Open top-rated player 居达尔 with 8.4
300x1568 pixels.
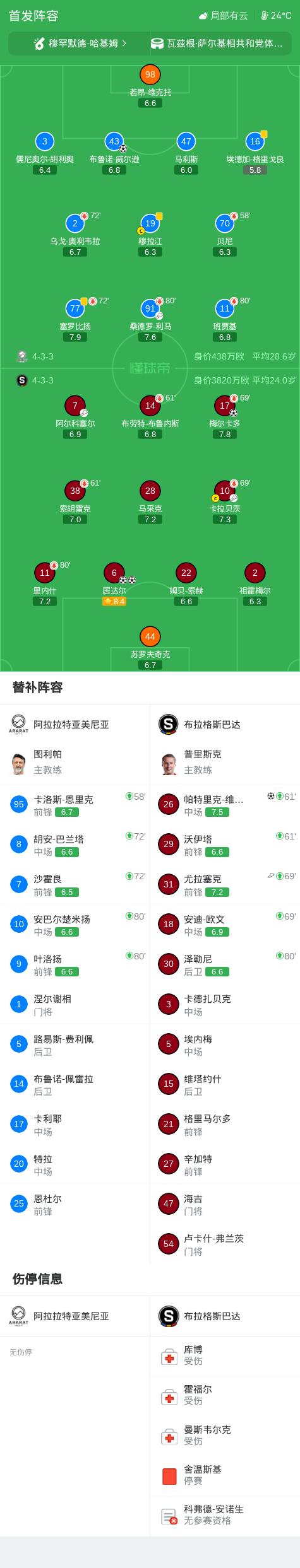pyautogui.click(x=114, y=585)
